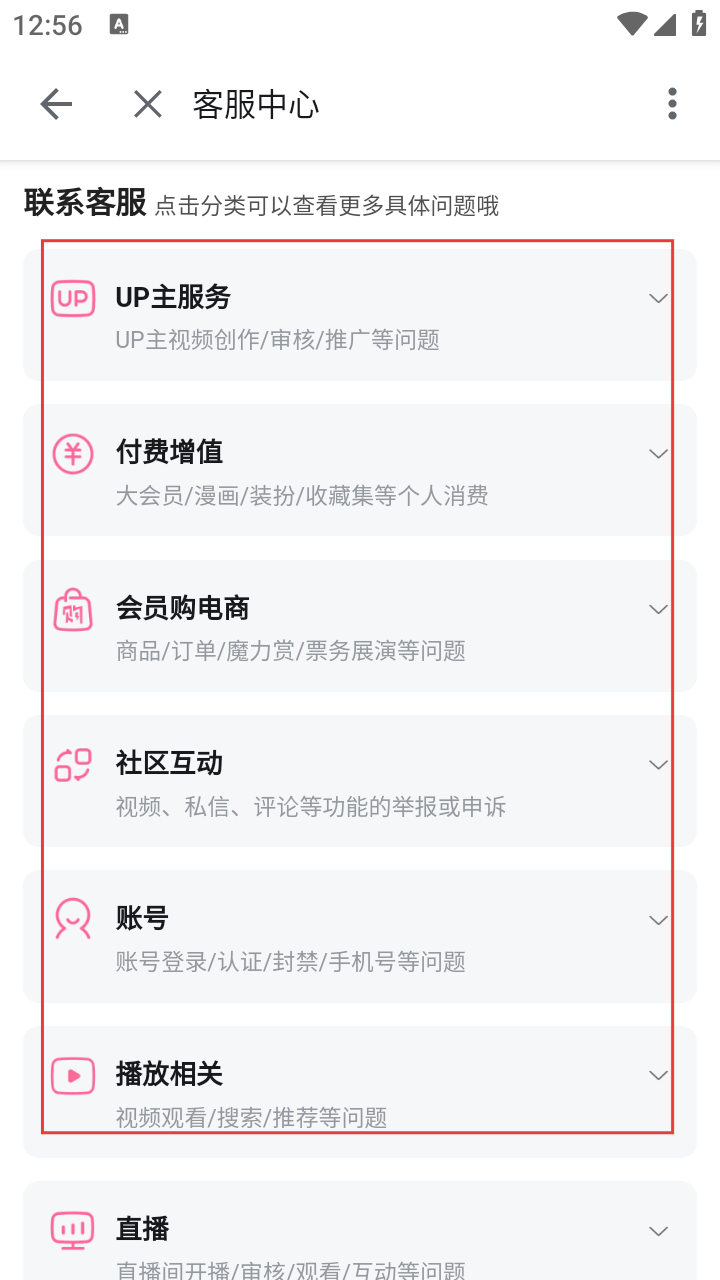The height and width of the screenshot is (1280, 720).
Task: Open the overflow menu
Action: tap(672, 104)
